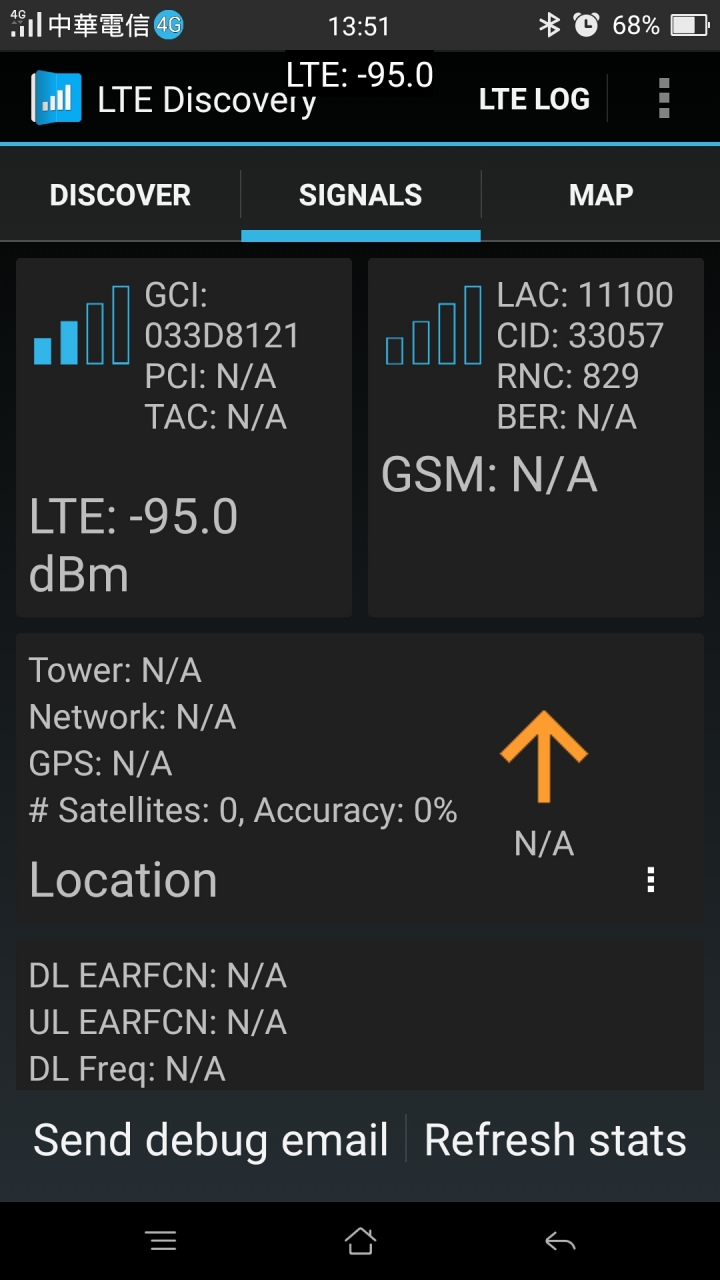Go back with the system back button
The height and width of the screenshot is (1280, 720).
(560, 1241)
